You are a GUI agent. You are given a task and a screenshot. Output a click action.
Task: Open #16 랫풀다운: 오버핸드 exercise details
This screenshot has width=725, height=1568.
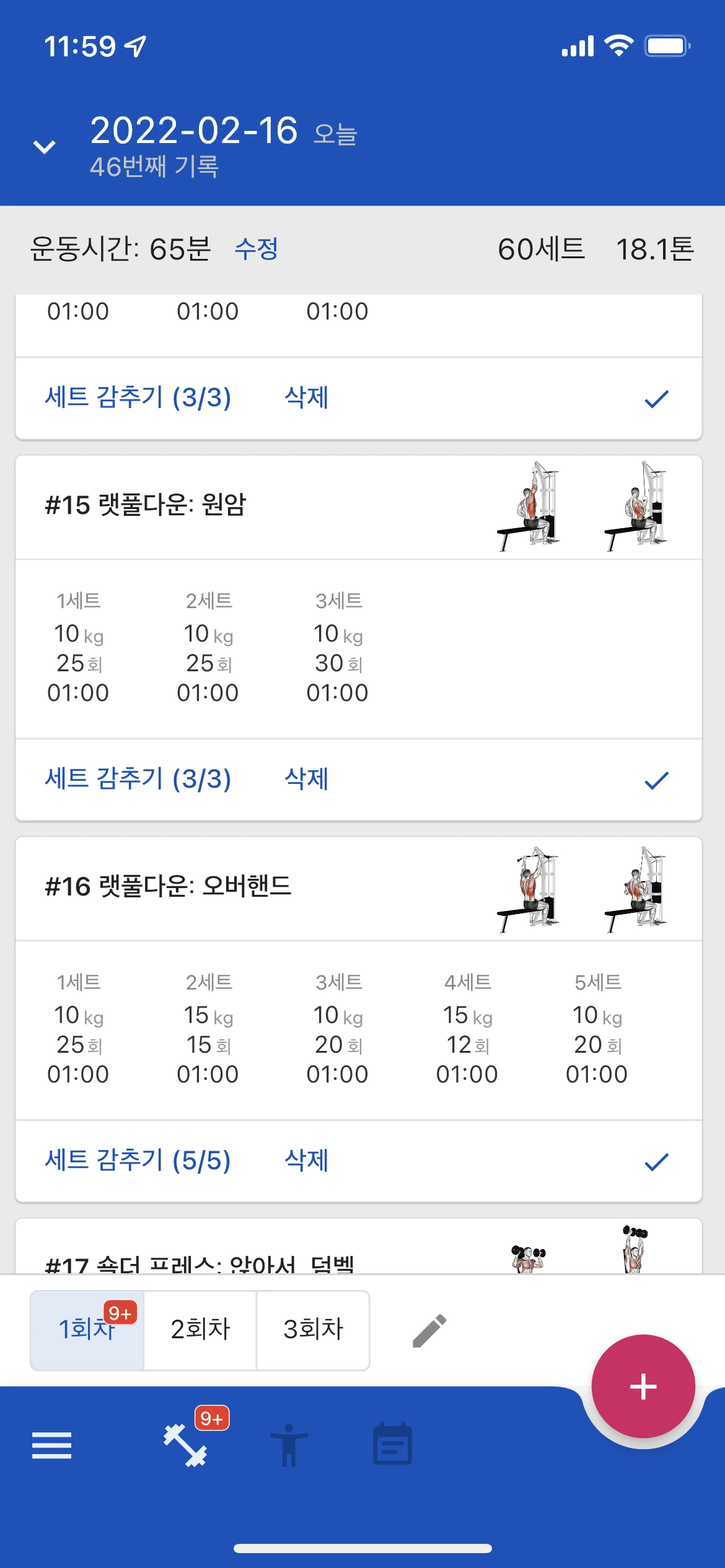click(x=169, y=887)
